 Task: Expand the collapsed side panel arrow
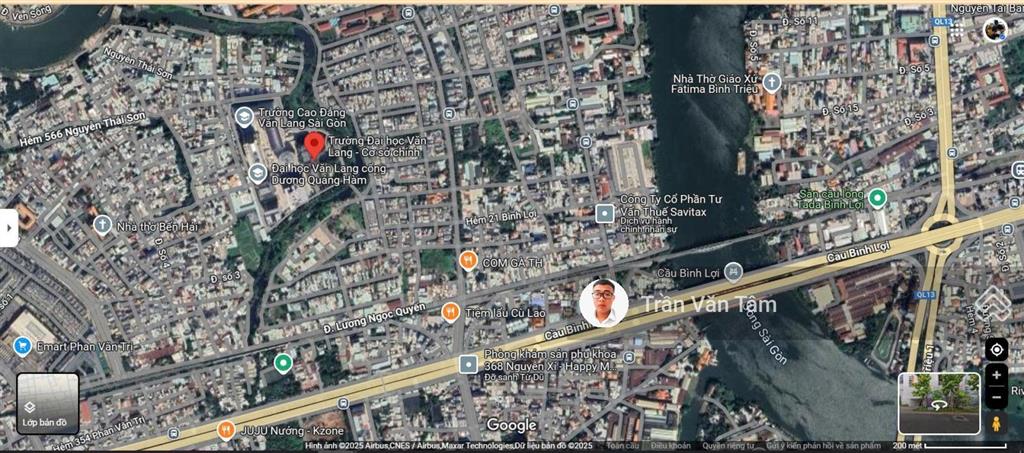pos(9,227)
